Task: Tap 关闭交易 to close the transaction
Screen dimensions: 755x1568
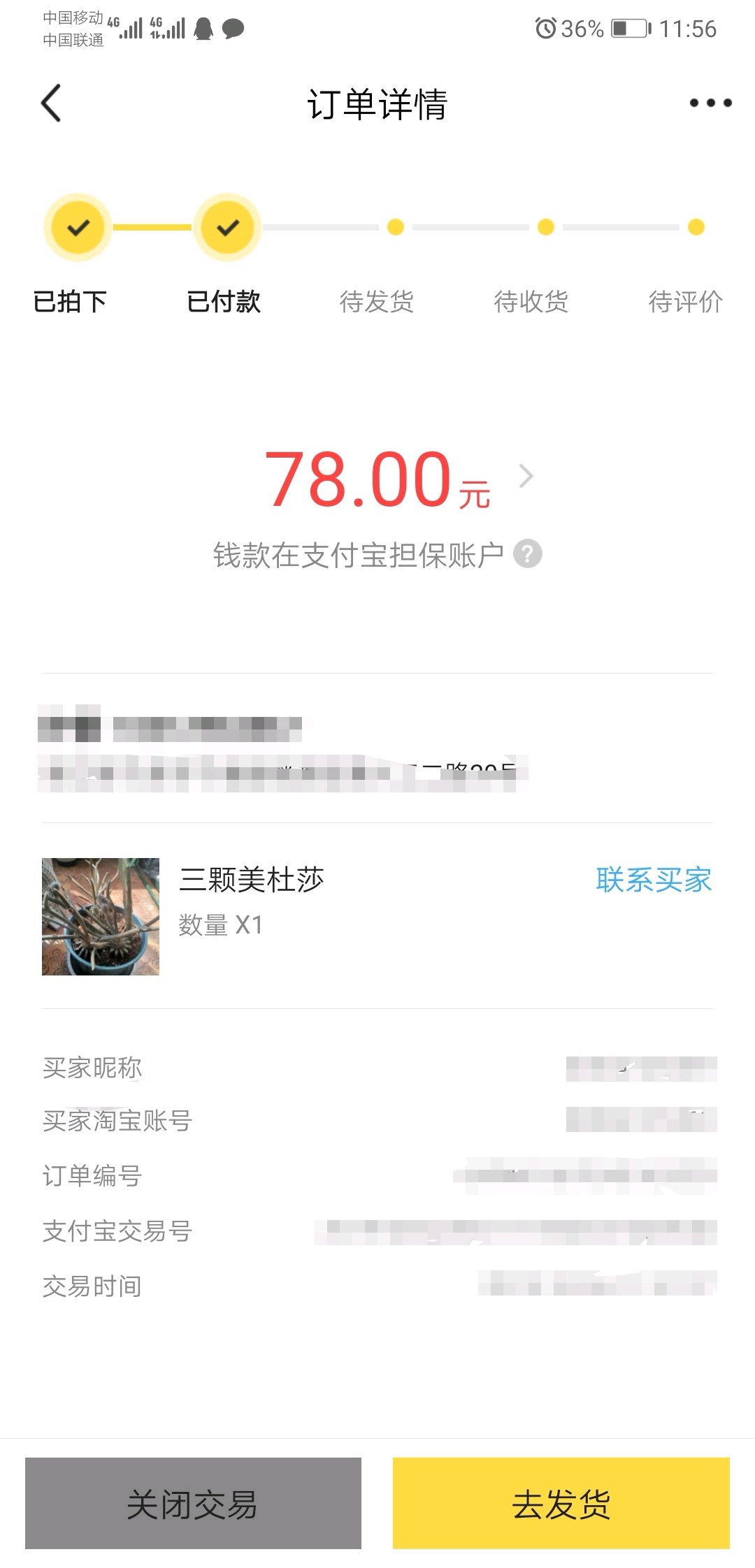Action: coord(193,1503)
